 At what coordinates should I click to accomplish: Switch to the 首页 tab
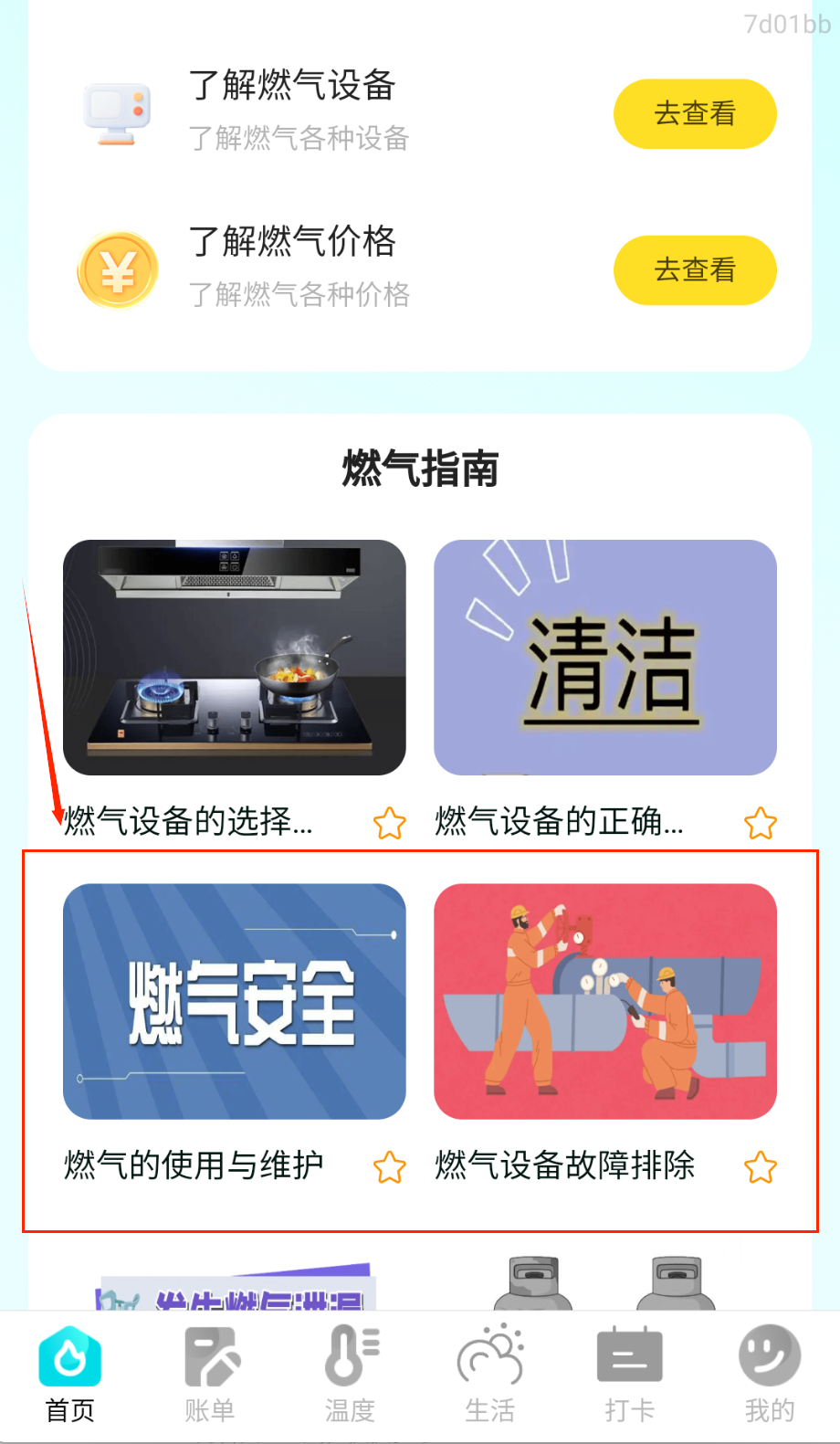[70, 1375]
